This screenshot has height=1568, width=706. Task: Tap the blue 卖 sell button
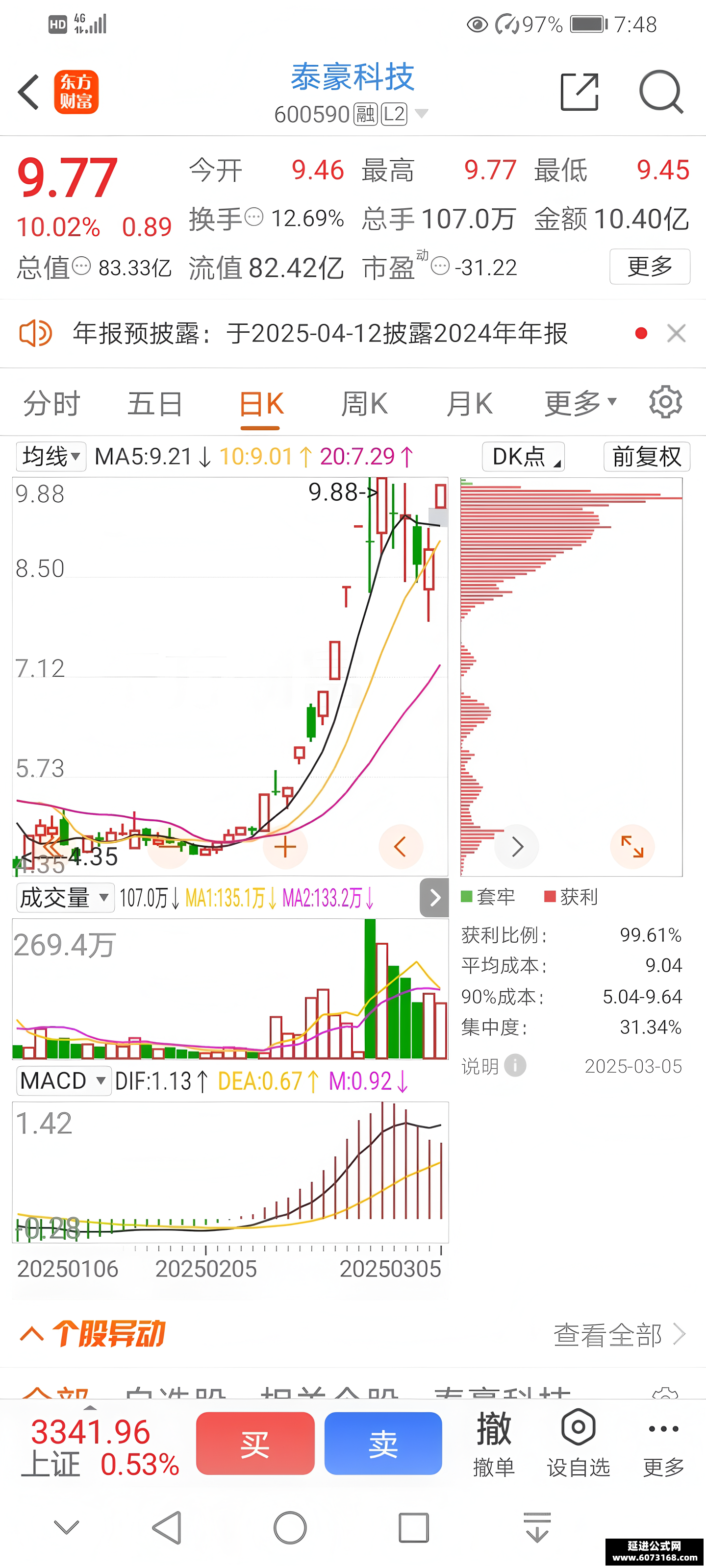pos(383,1443)
